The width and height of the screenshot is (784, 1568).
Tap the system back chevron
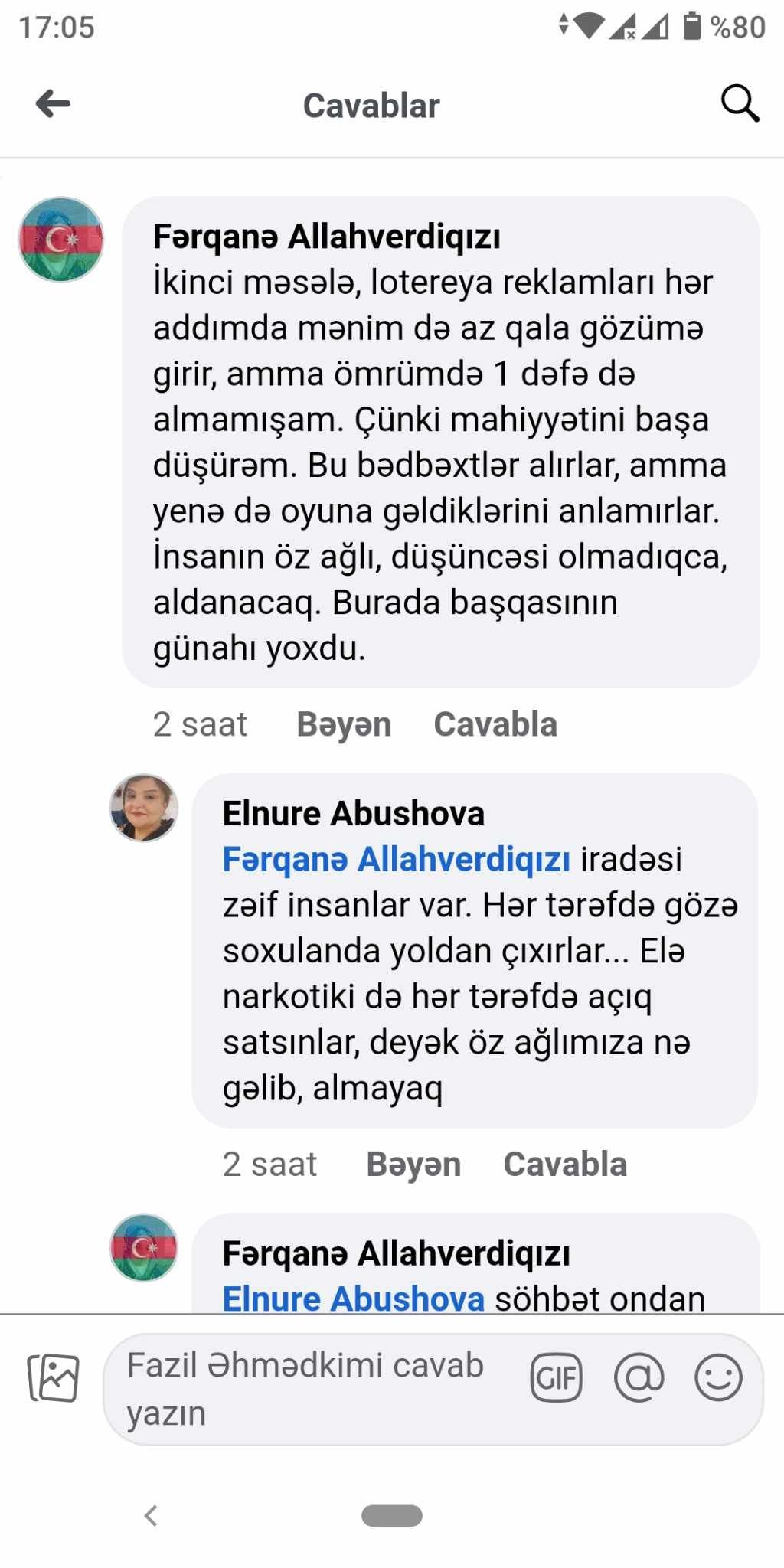tap(151, 1515)
